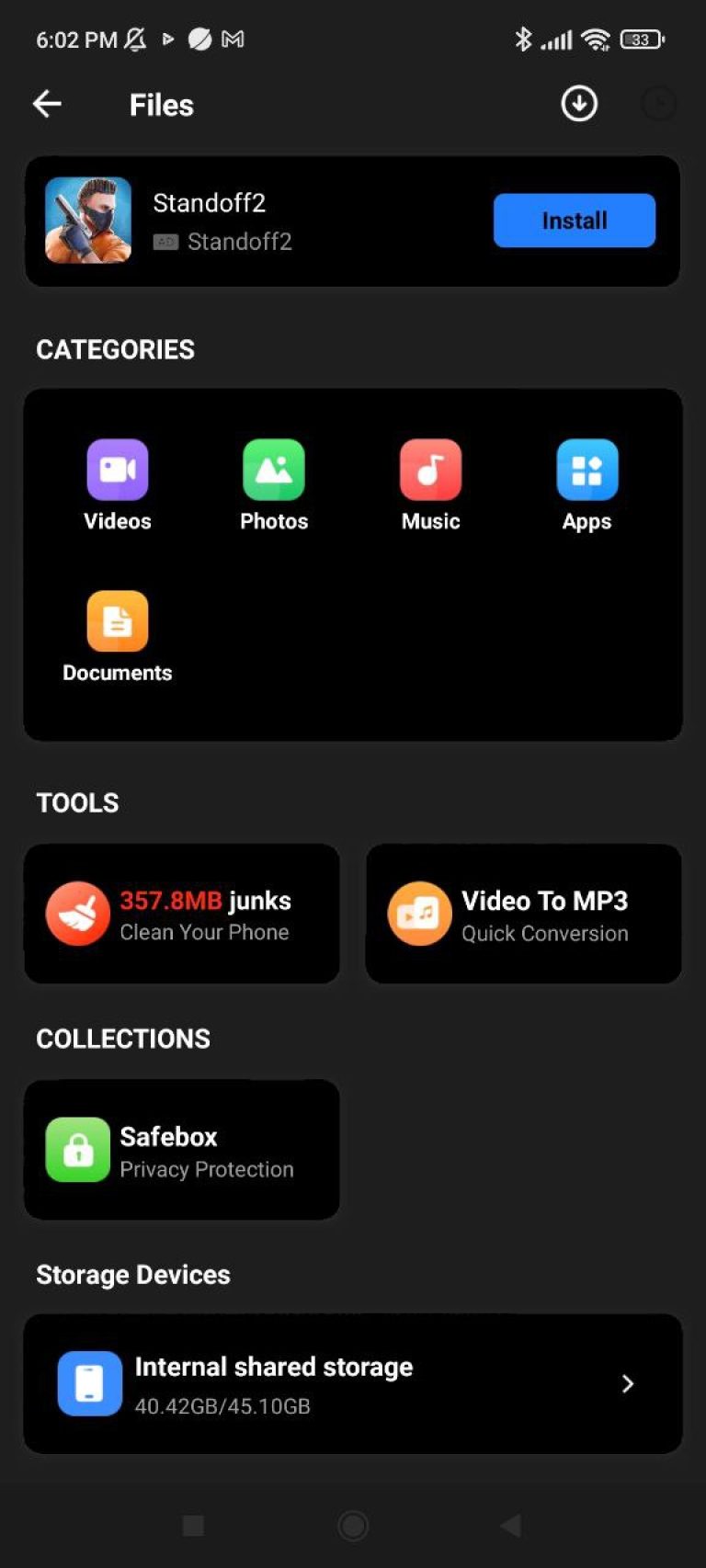Open the Video To MP3 converter icon

click(419, 914)
